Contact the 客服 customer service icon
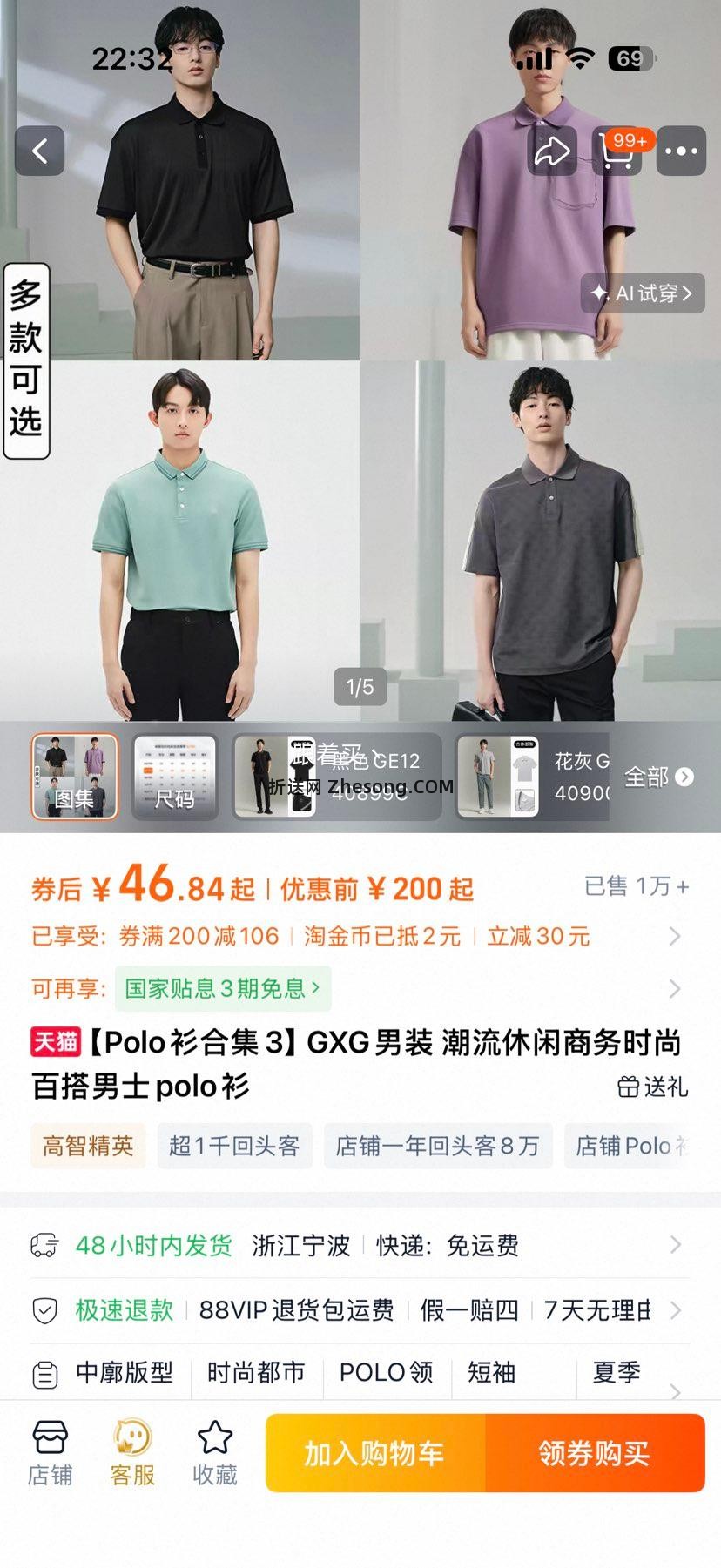Screen dimensions: 721x1568 (131, 1450)
